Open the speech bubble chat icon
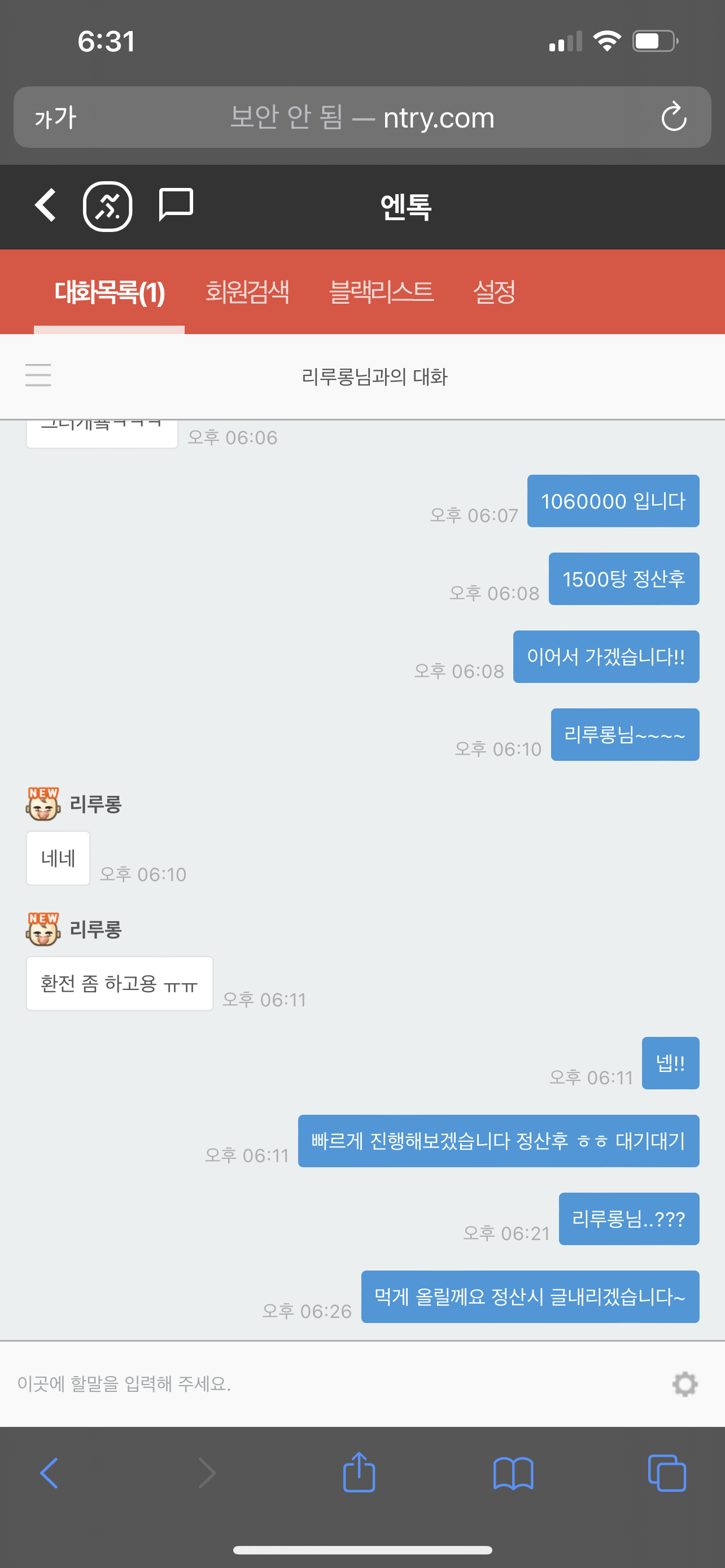725x1568 pixels. click(176, 204)
